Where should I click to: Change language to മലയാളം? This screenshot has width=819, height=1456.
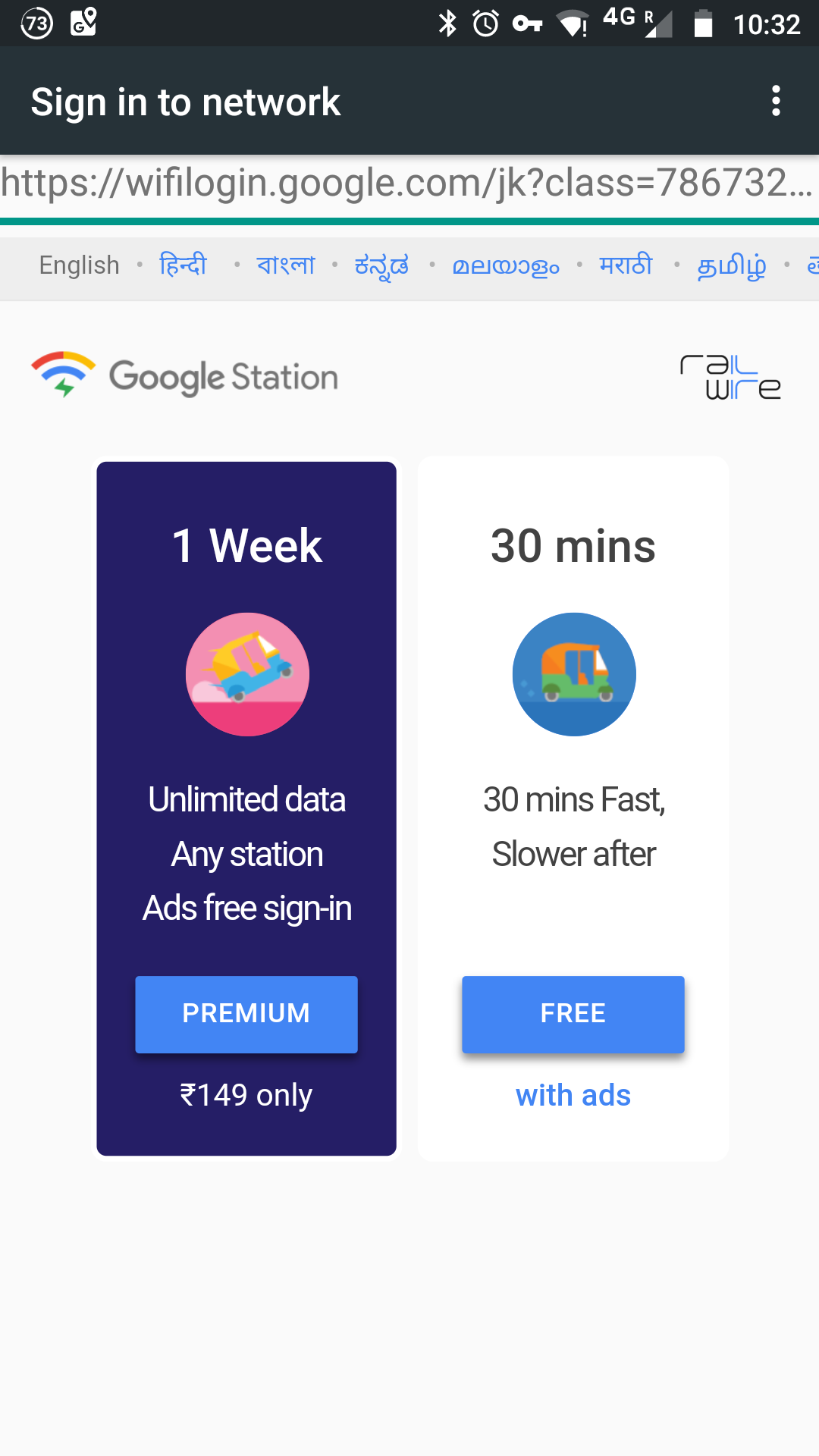click(x=506, y=265)
